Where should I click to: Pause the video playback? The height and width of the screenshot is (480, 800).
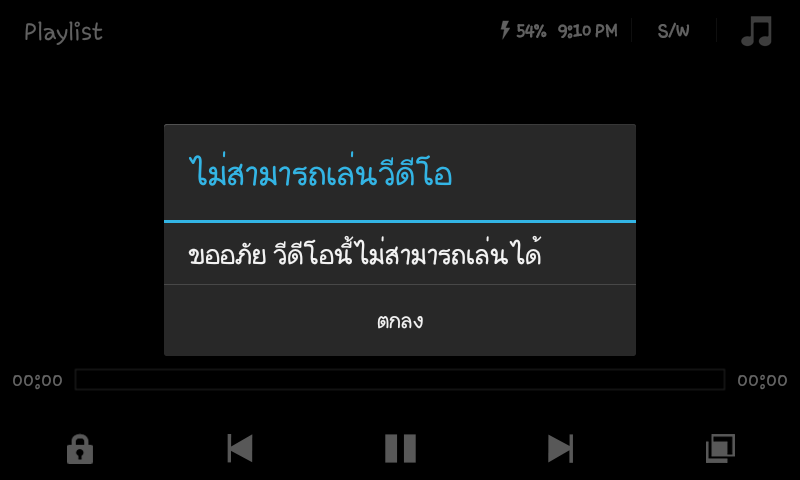coord(400,448)
